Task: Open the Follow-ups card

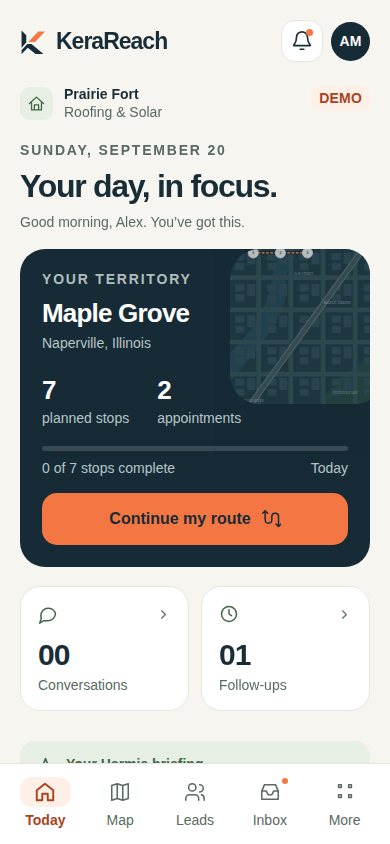Action: click(285, 649)
